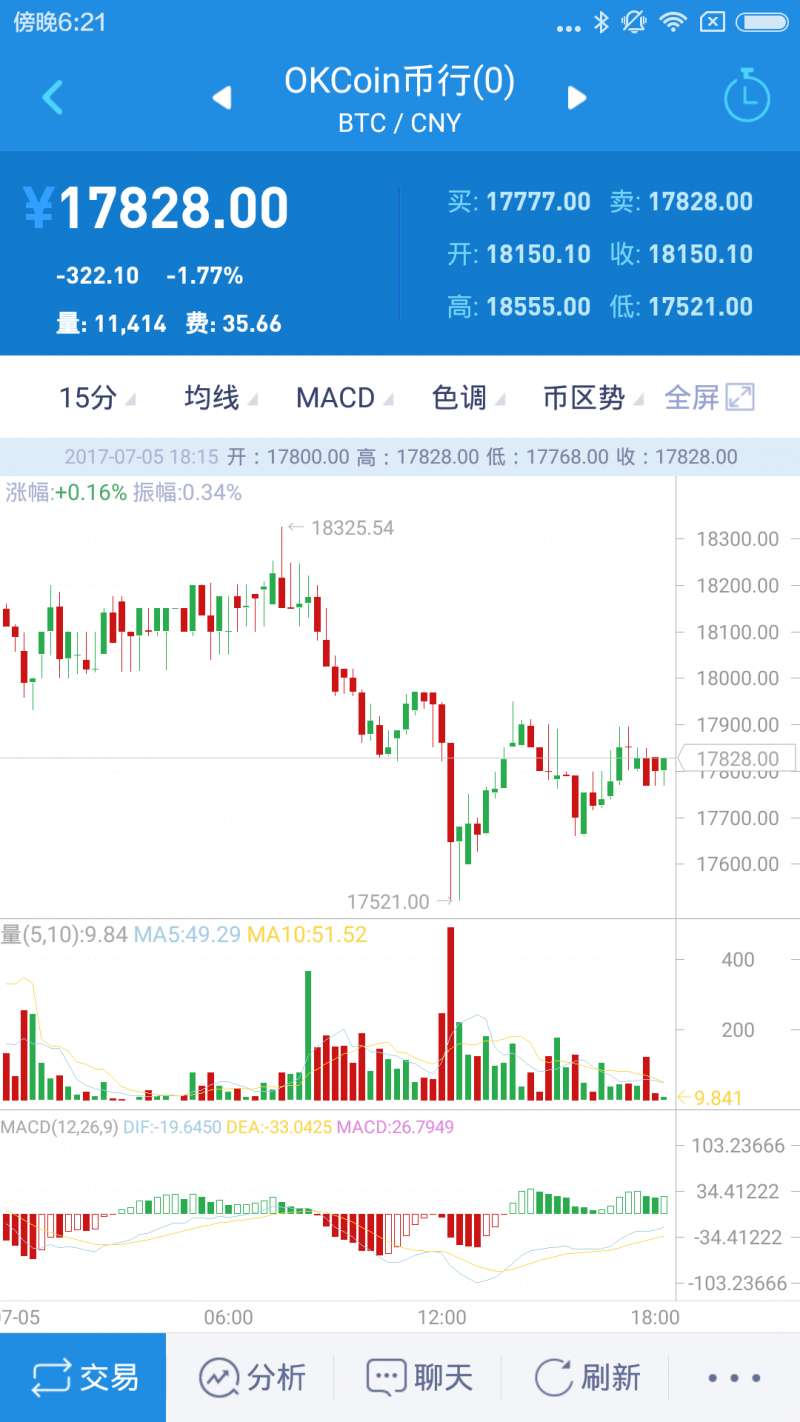Screen dimensions: 800x1422
Task: Open the 15分 time interval dropdown
Action: pyautogui.click(x=96, y=398)
